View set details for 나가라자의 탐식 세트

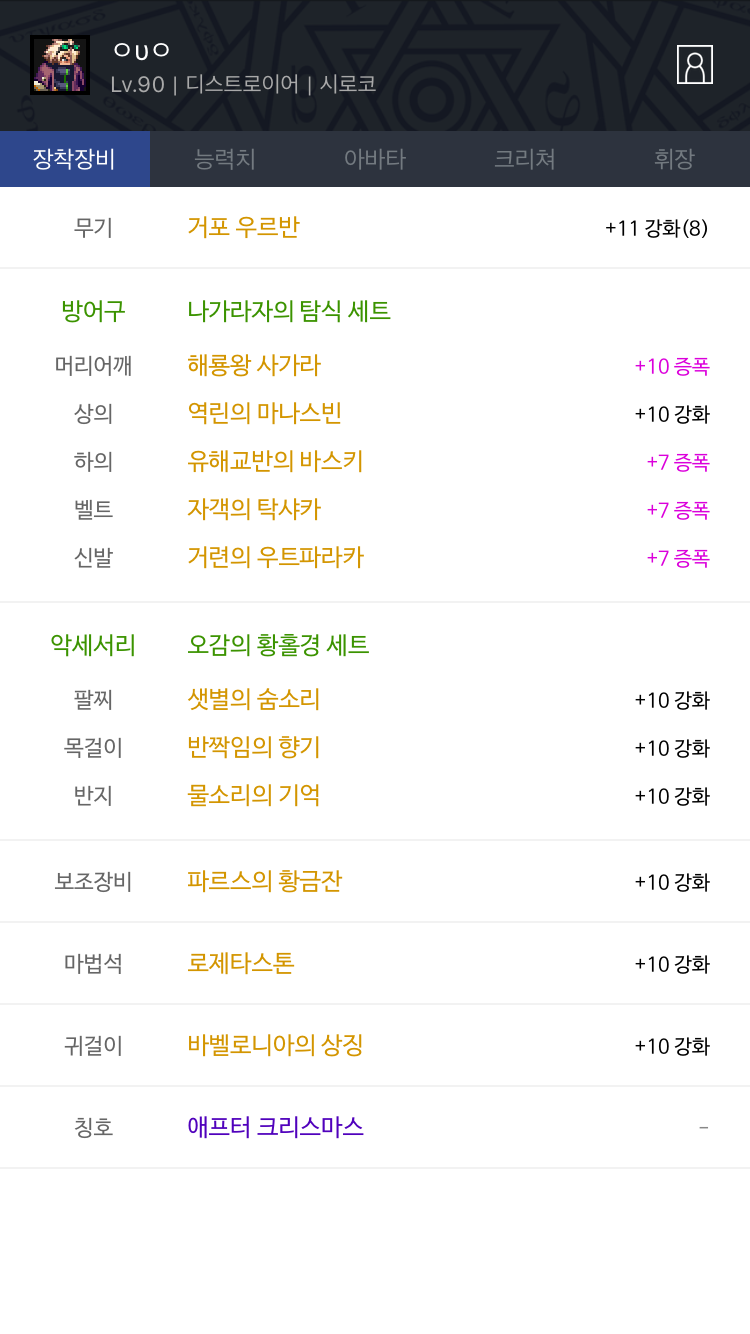pyautogui.click(x=289, y=311)
